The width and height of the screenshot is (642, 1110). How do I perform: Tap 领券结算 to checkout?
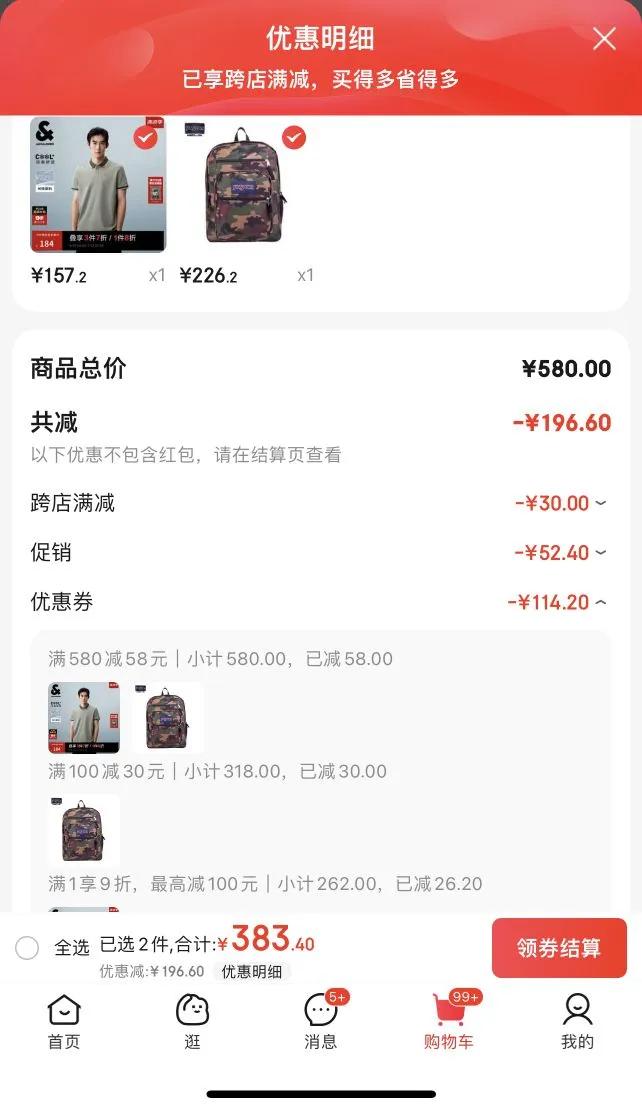559,948
